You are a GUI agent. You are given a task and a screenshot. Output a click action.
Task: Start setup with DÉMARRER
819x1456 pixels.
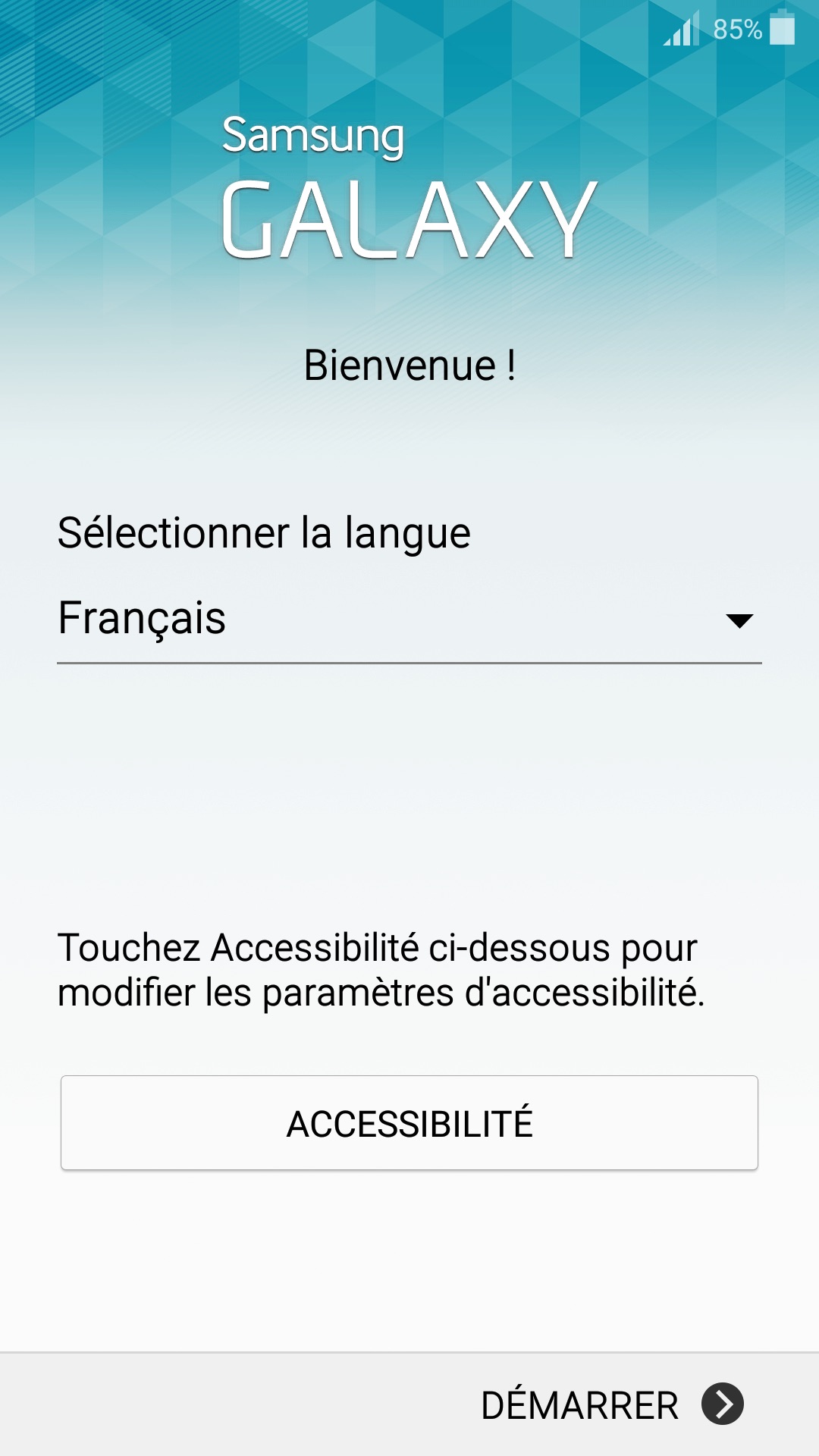point(611,1404)
